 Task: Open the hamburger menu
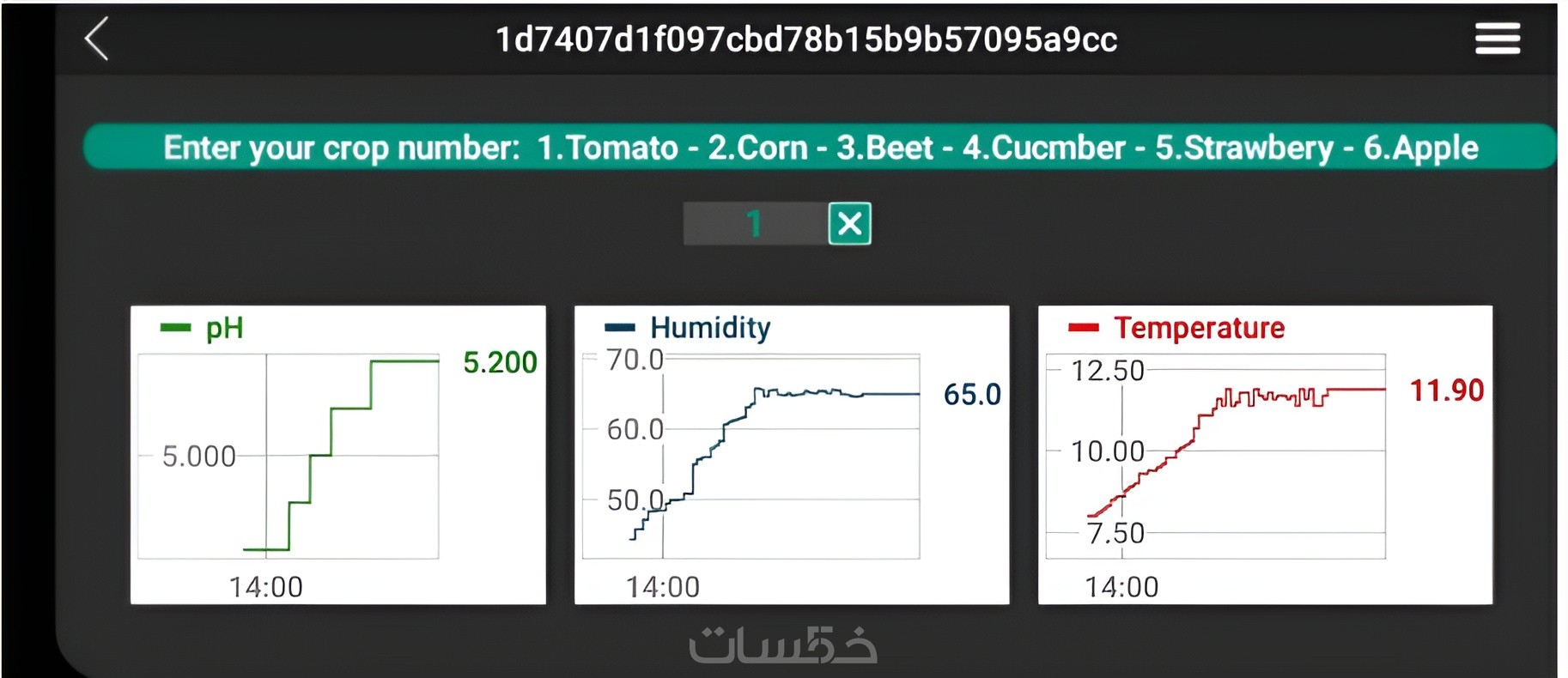pyautogui.click(x=1497, y=39)
